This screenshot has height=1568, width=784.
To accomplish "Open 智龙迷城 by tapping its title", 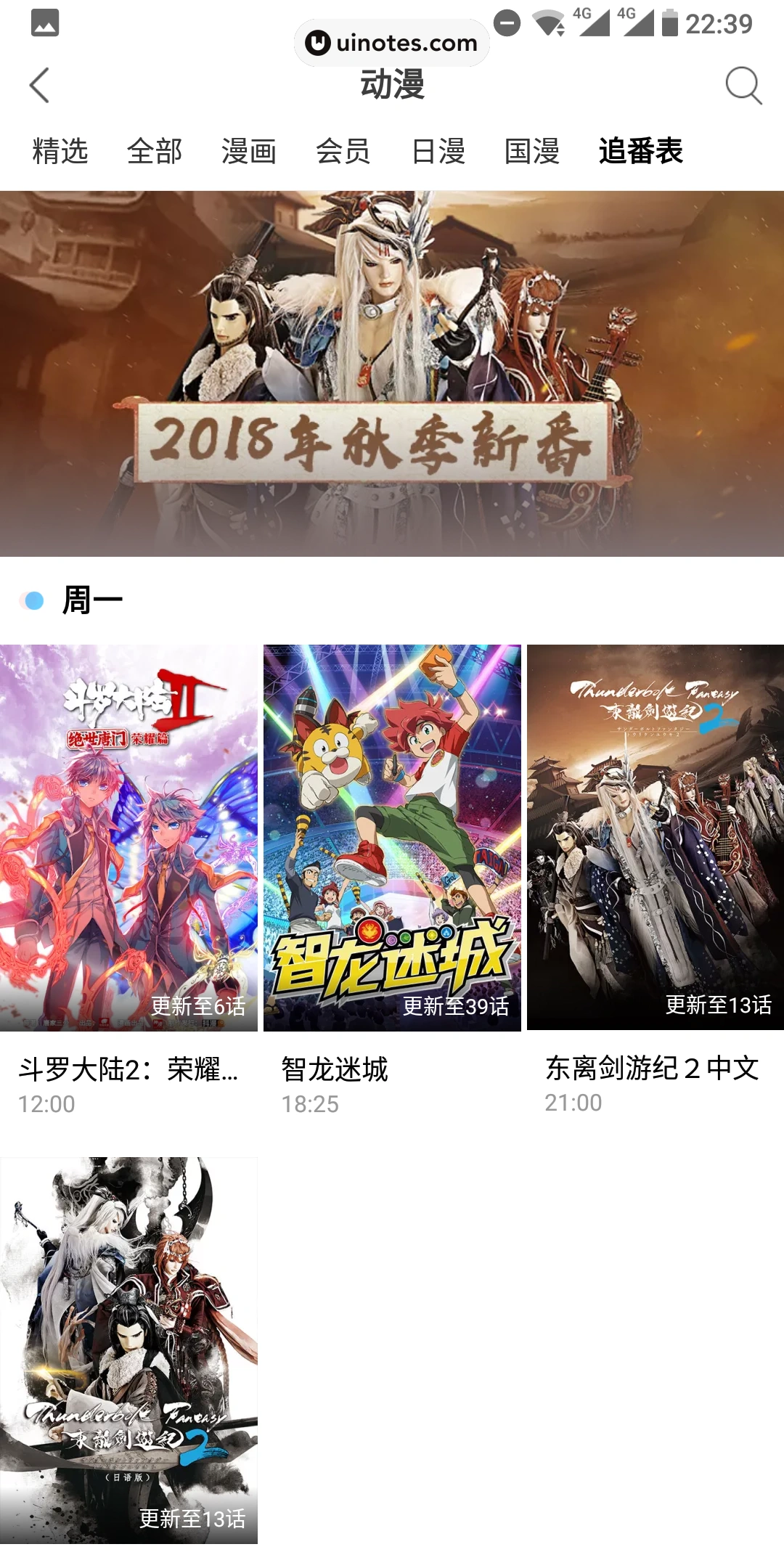I will point(335,1069).
